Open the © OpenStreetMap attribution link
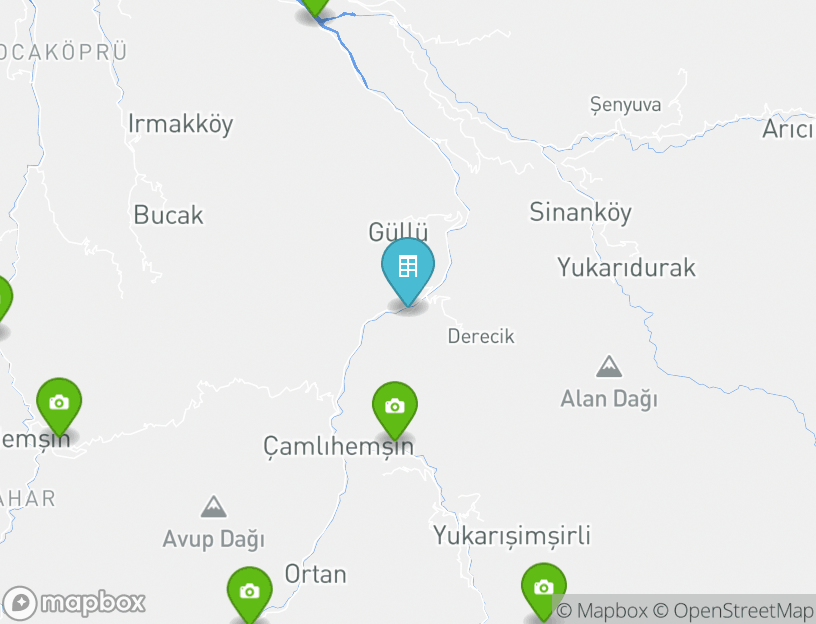This screenshot has width=816, height=624. (733, 610)
